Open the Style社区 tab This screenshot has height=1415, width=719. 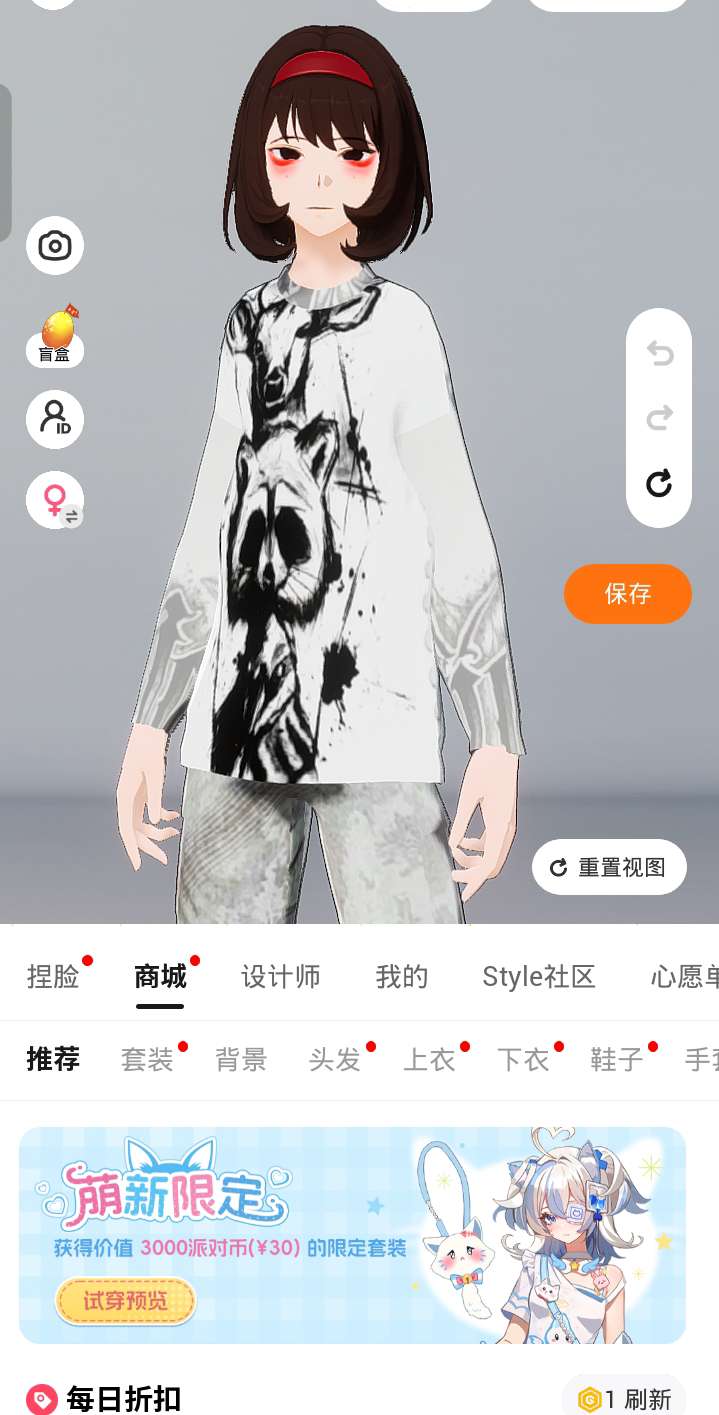tap(538, 976)
